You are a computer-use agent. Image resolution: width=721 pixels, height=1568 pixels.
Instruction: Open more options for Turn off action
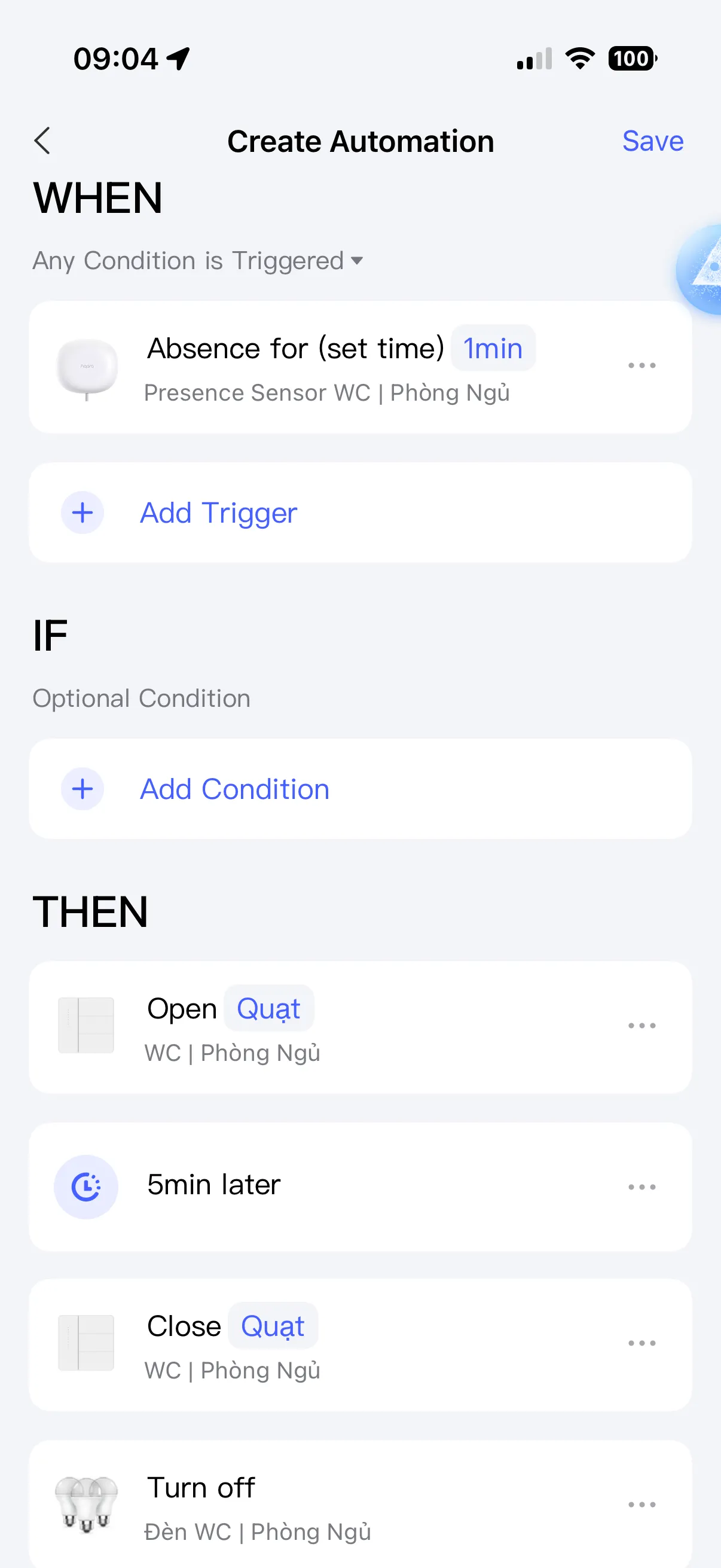pos(641,1505)
